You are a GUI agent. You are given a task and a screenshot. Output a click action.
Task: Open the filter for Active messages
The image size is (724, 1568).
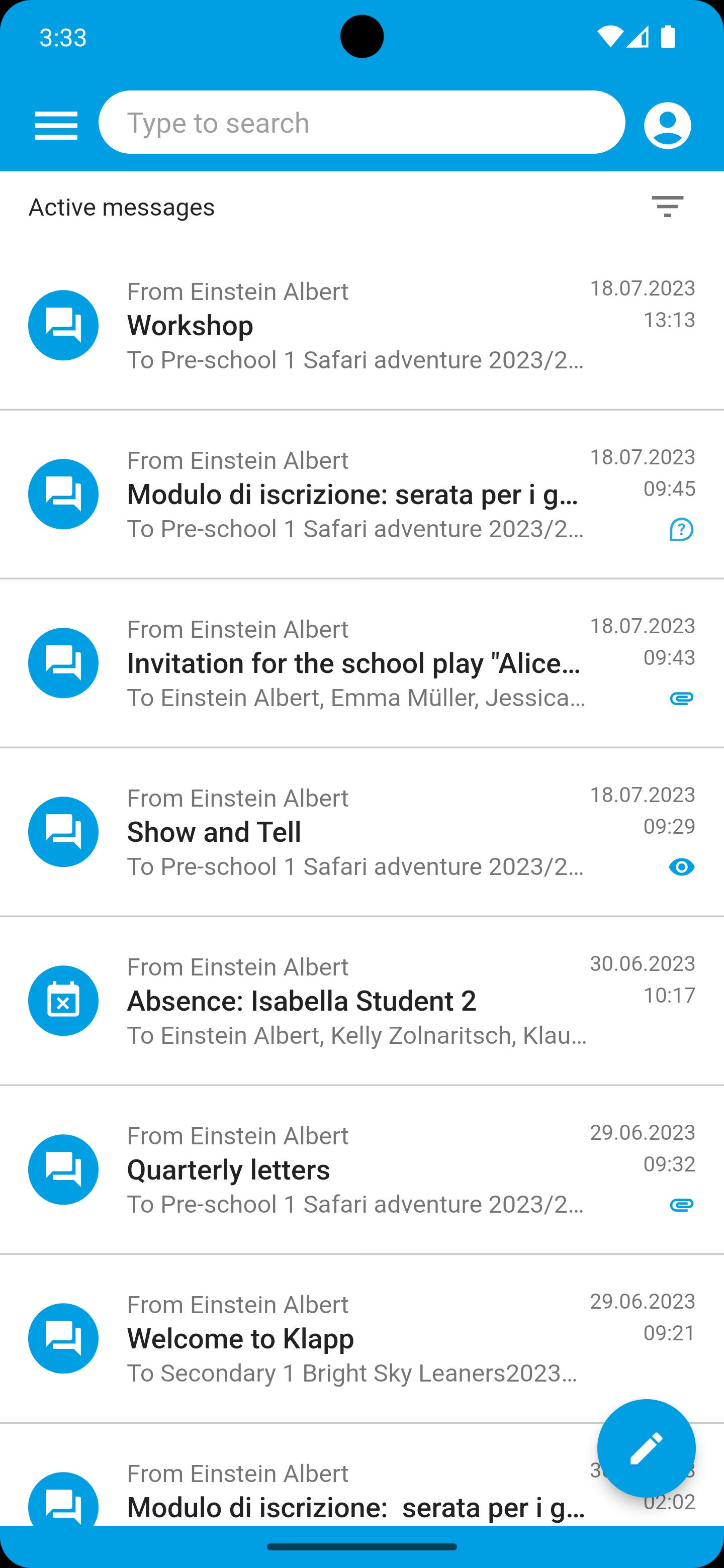(667, 207)
